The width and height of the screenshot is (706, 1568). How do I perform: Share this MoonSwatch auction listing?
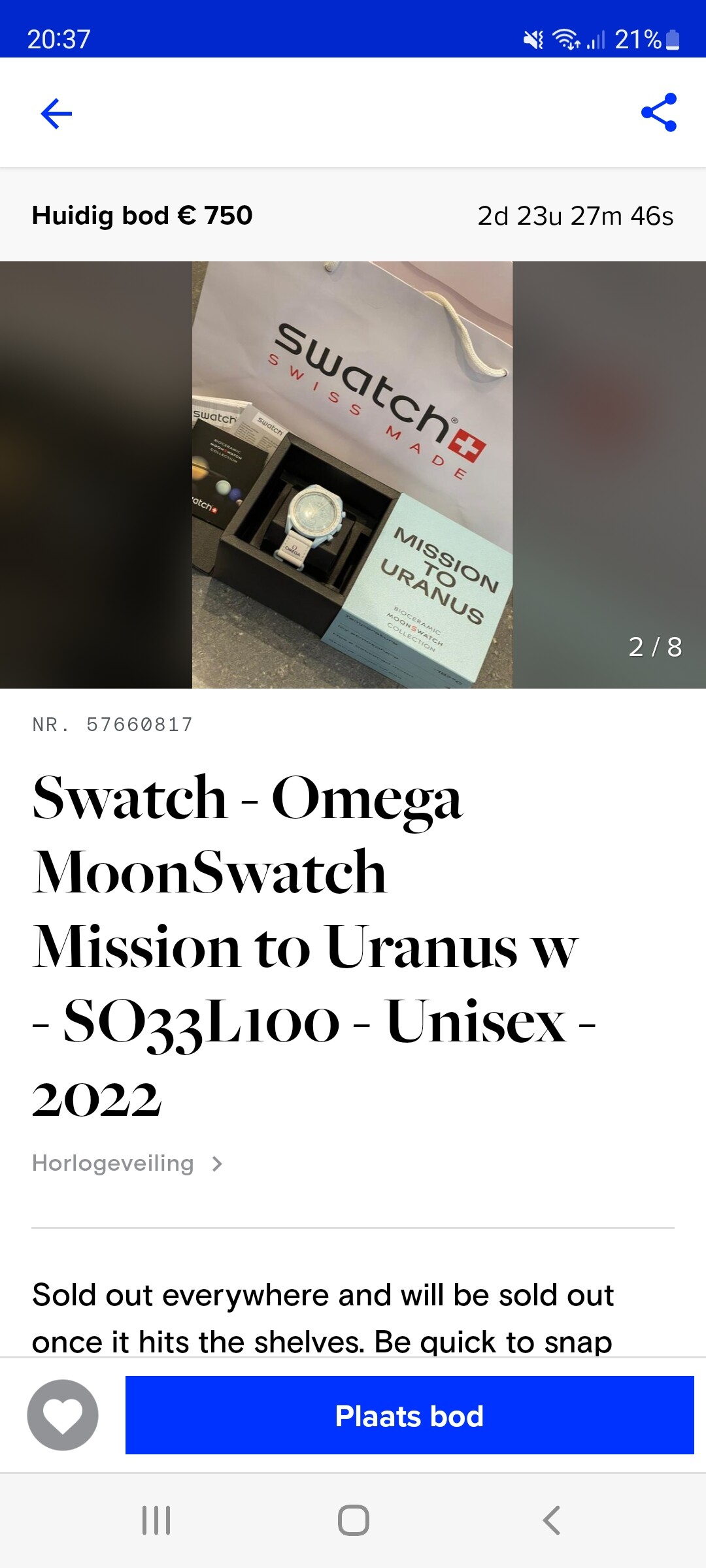tap(659, 112)
